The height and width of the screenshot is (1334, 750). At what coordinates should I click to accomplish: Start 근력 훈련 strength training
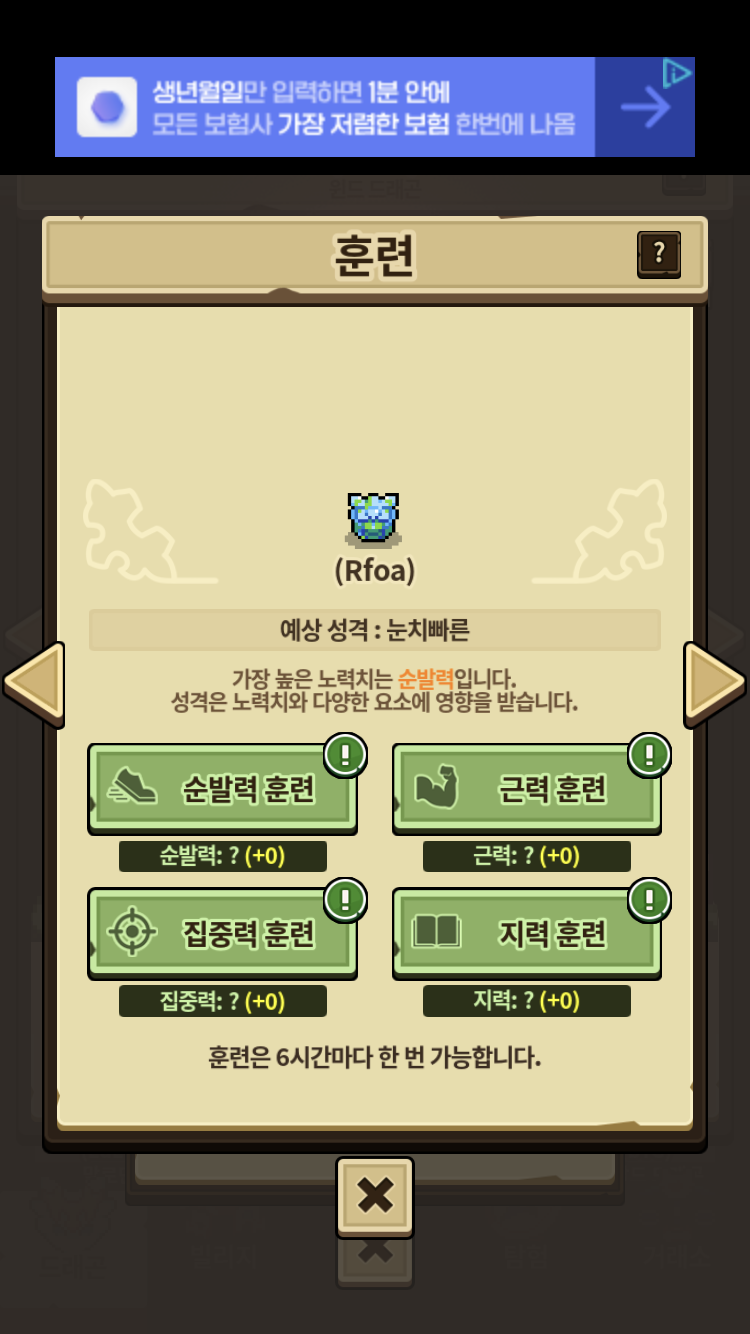click(527, 789)
